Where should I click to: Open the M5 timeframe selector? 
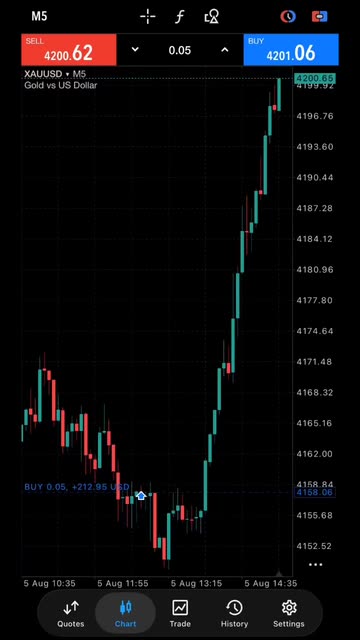39,16
